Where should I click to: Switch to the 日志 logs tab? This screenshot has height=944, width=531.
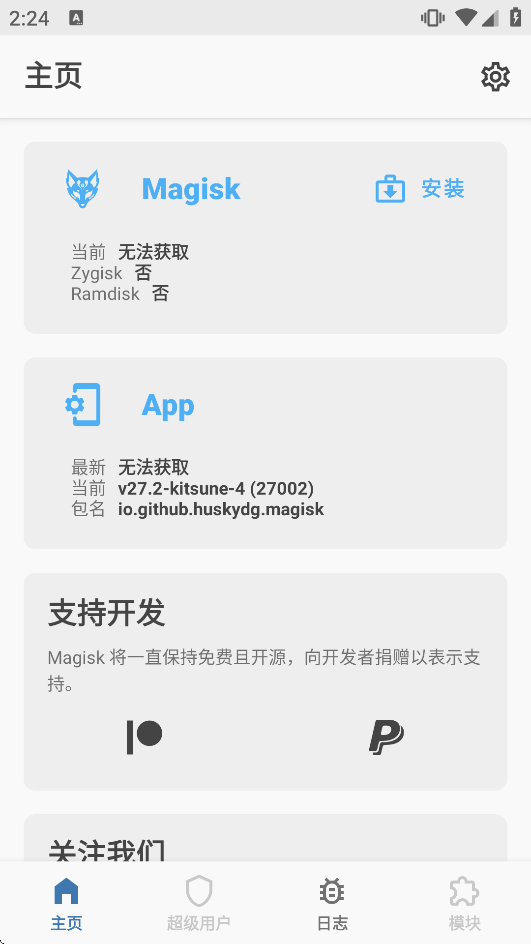point(332,903)
